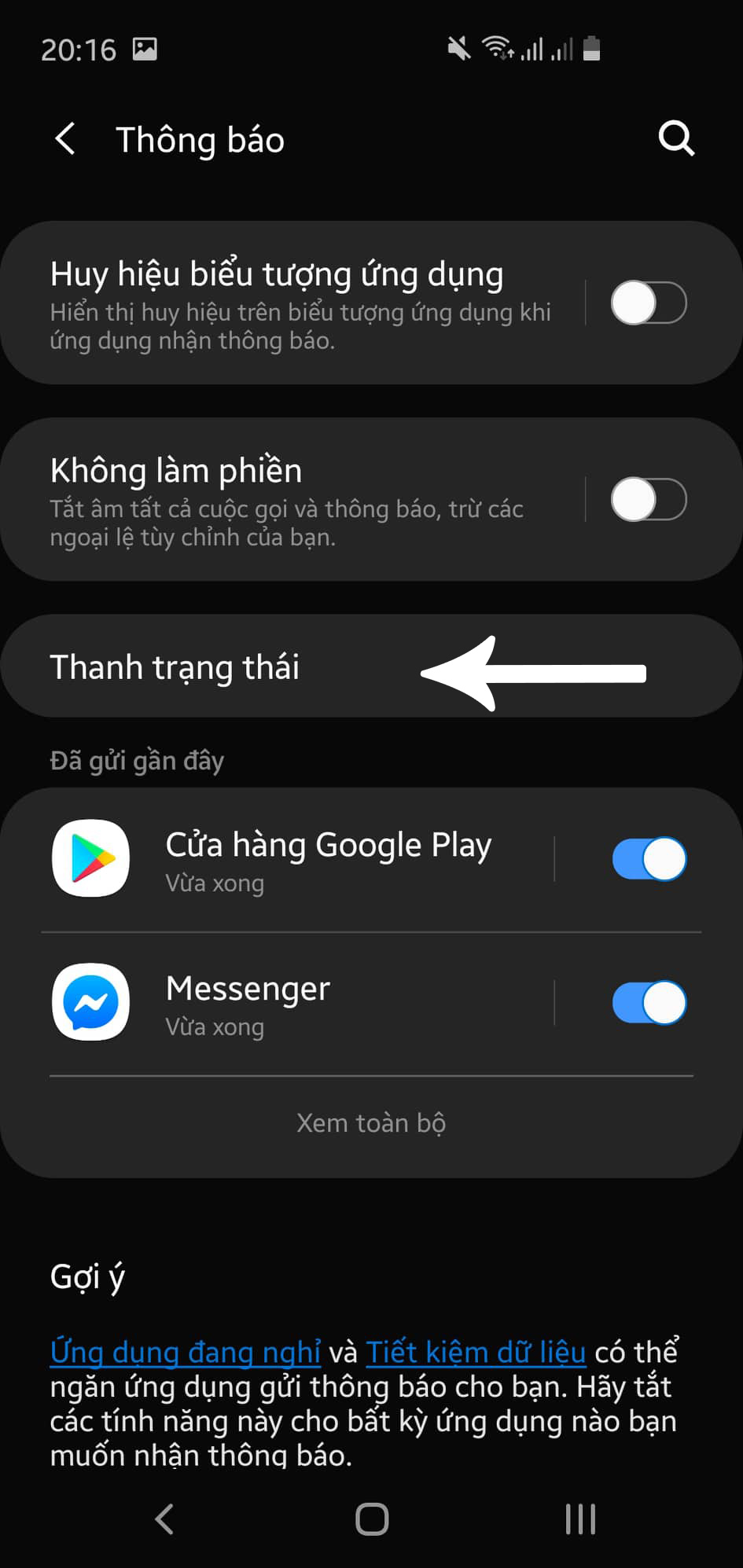Enable the Huy hiệu biểu tượng ứng dụng switch

(649, 303)
